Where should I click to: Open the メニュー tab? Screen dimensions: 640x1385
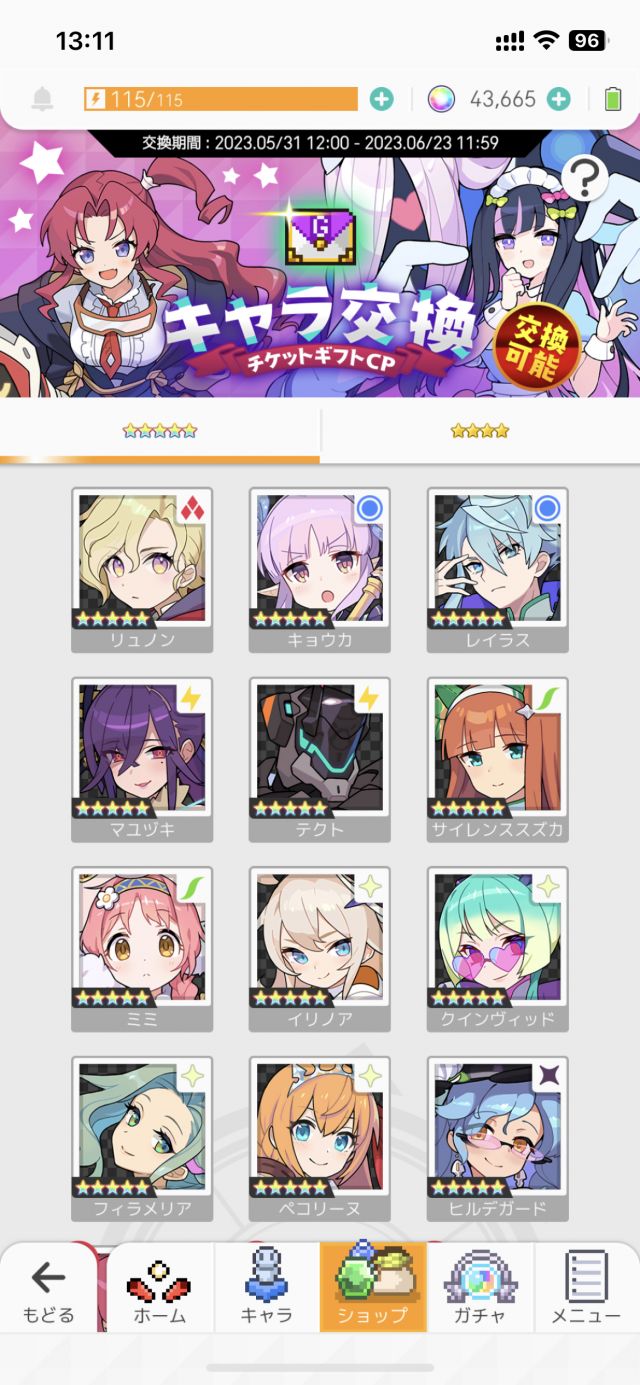point(587,1288)
